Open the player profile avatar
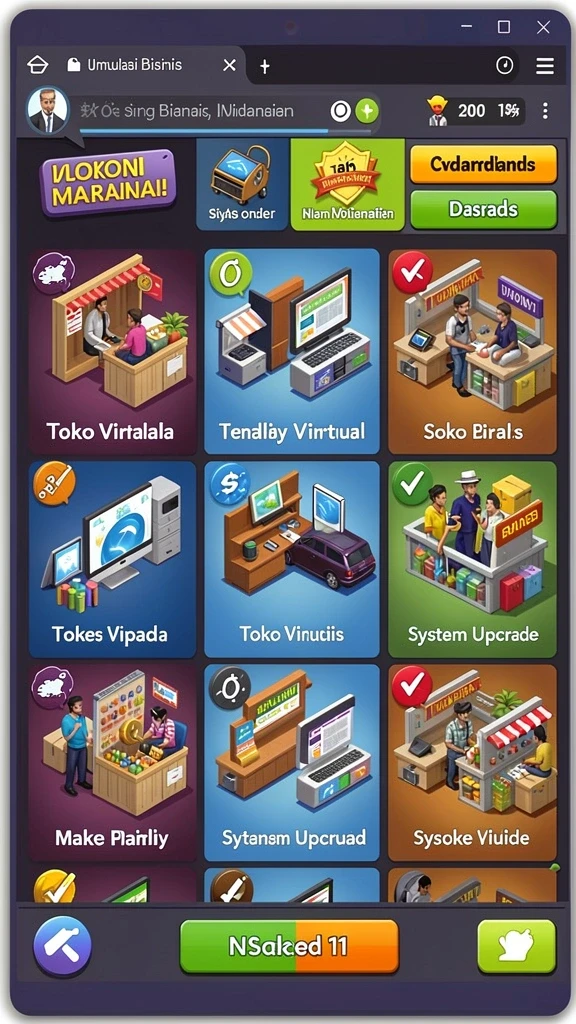The image size is (576, 1024). [x=48, y=110]
